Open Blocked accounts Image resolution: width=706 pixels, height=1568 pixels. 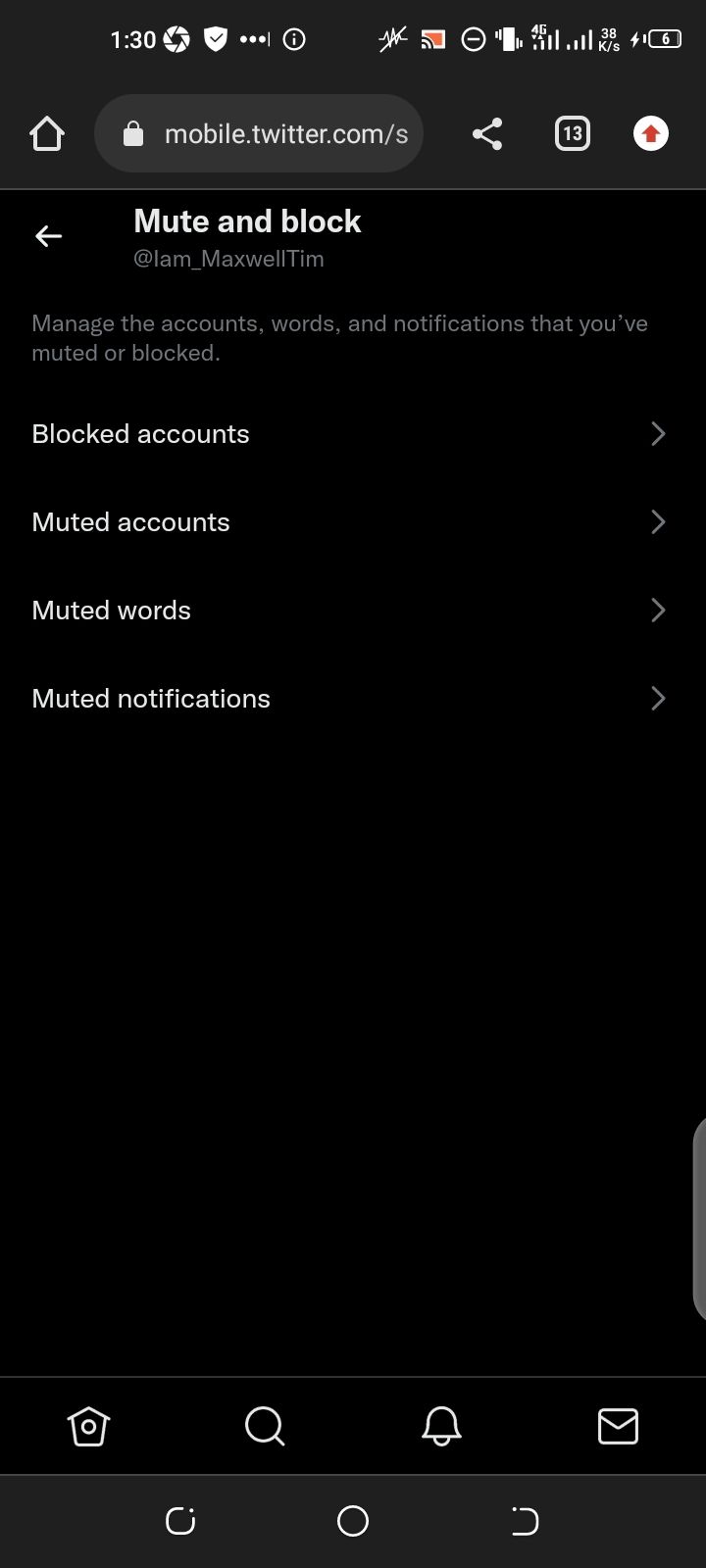coord(348,434)
